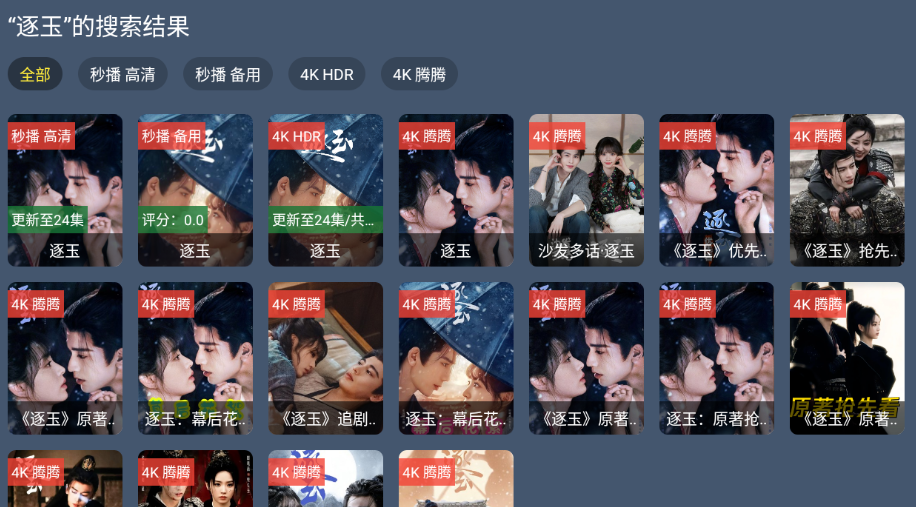Screen dimensions: 916x507
Task: Open 逐玉 result tagged 秒播 高清
Action: pyautogui.click(x=65, y=190)
